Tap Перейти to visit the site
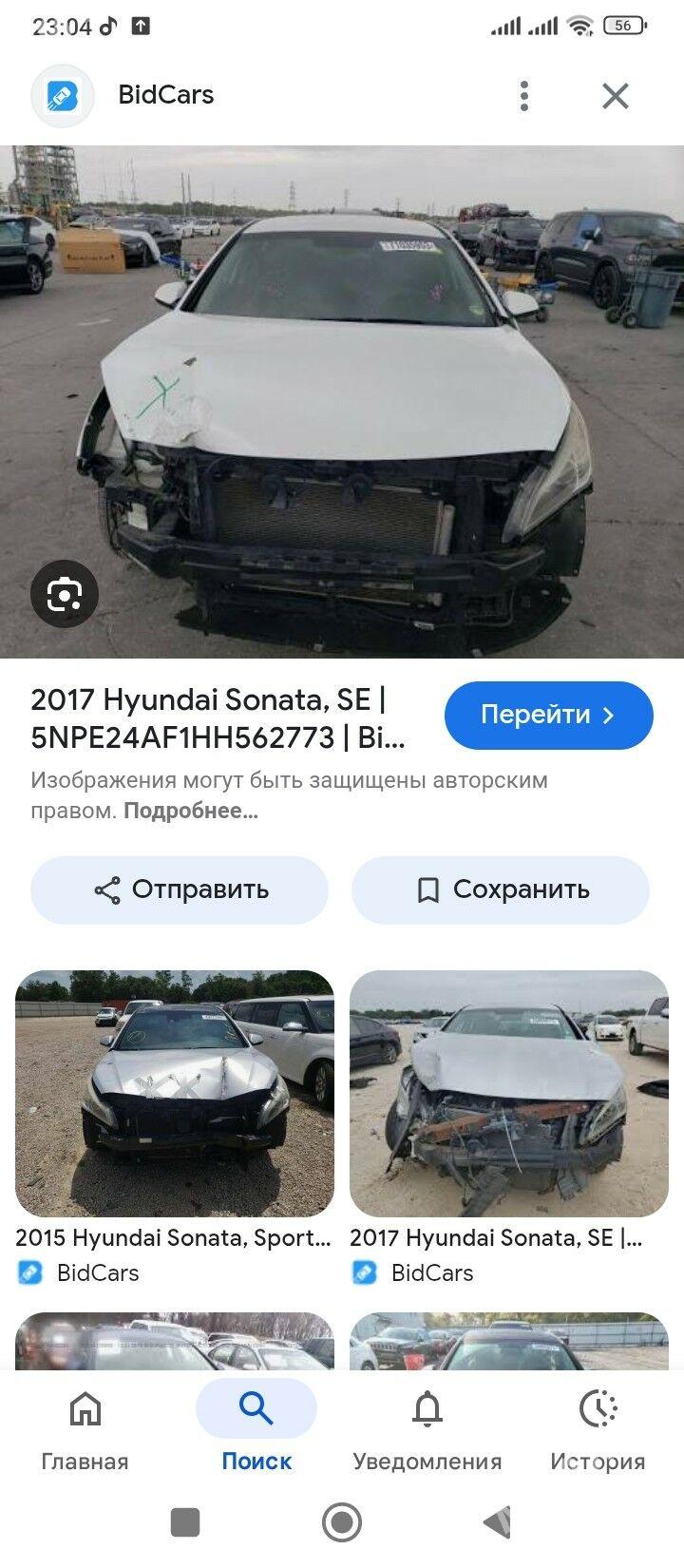 point(548,715)
